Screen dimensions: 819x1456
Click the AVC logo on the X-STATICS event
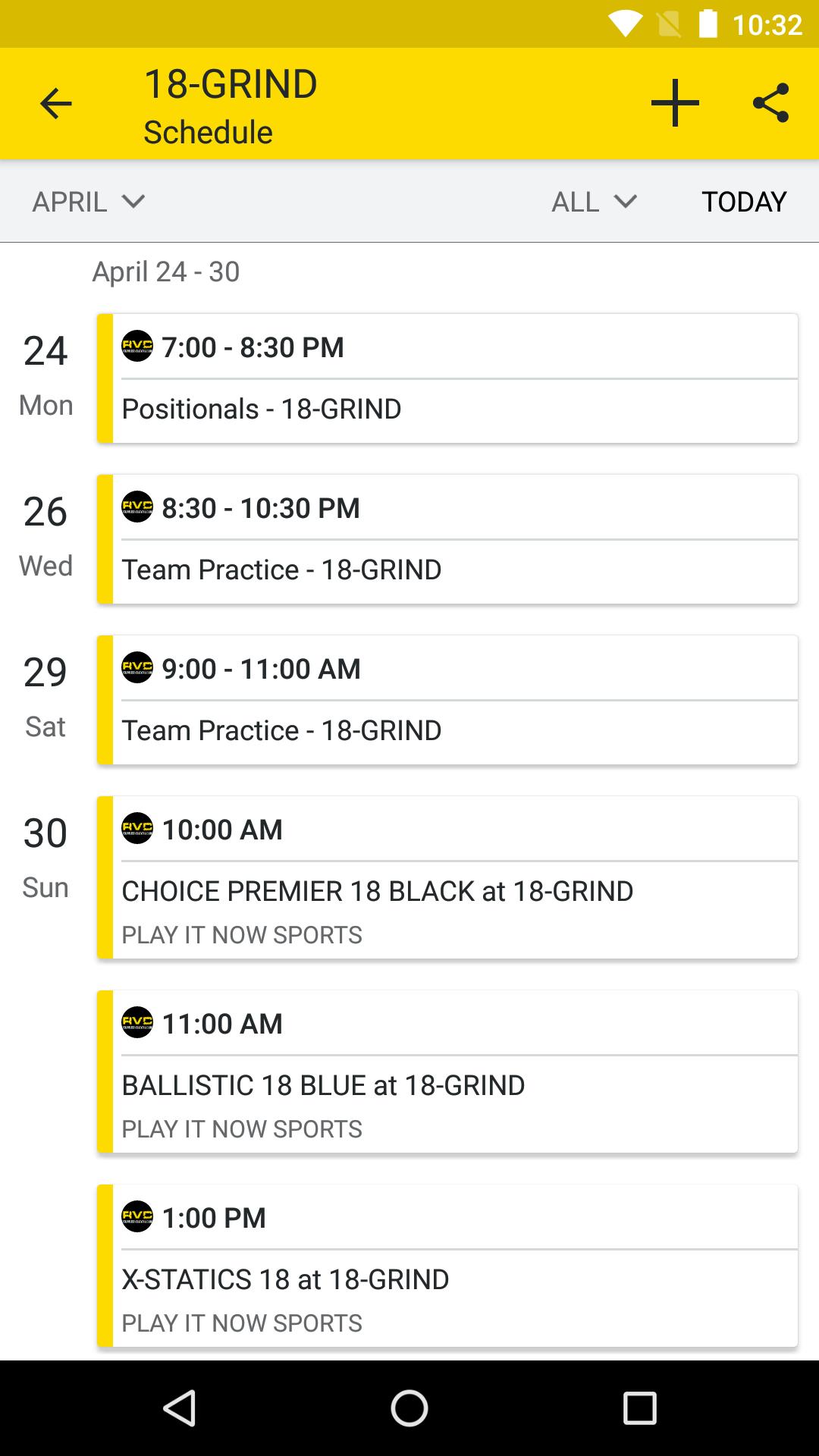tap(137, 1218)
